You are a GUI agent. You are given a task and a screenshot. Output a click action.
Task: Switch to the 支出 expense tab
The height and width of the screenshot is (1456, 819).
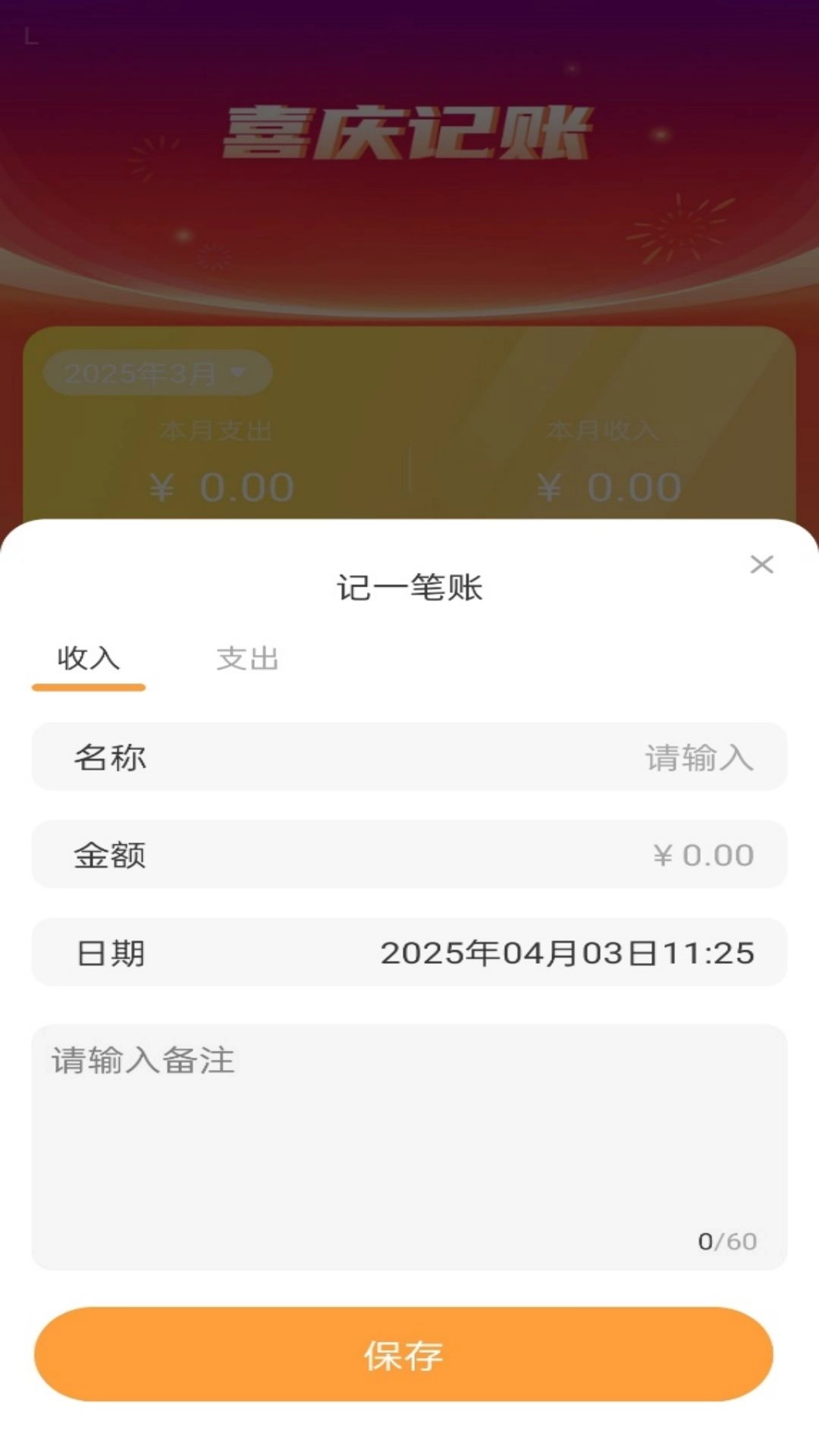249,660
